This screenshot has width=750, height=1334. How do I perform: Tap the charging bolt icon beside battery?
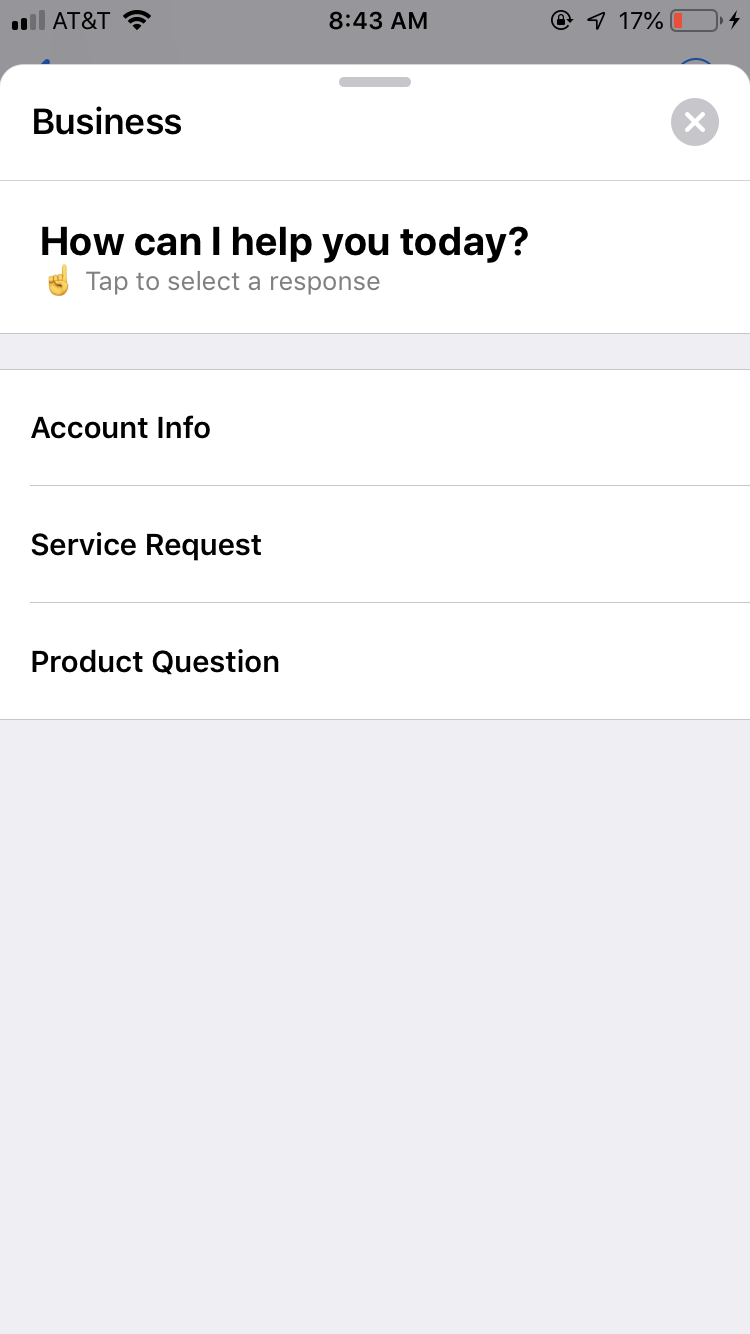[736, 19]
